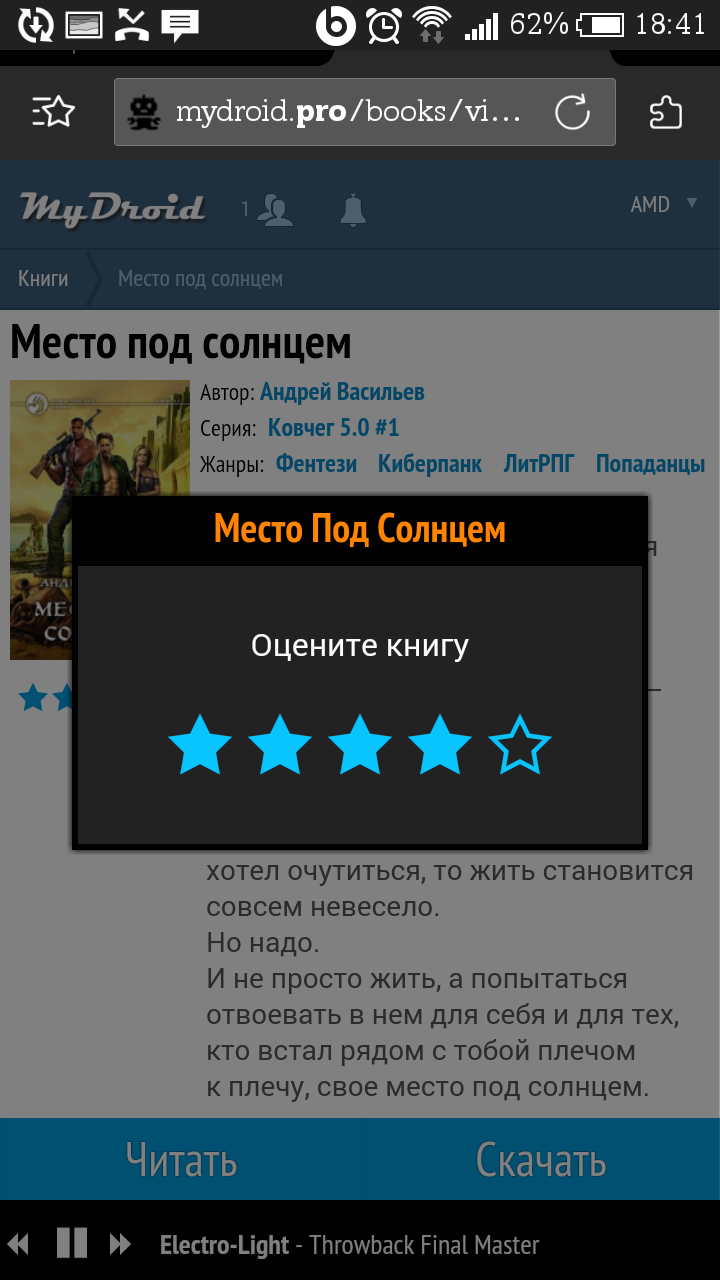The image size is (720, 1280).
Task: Rate the book five stars
Action: (519, 746)
